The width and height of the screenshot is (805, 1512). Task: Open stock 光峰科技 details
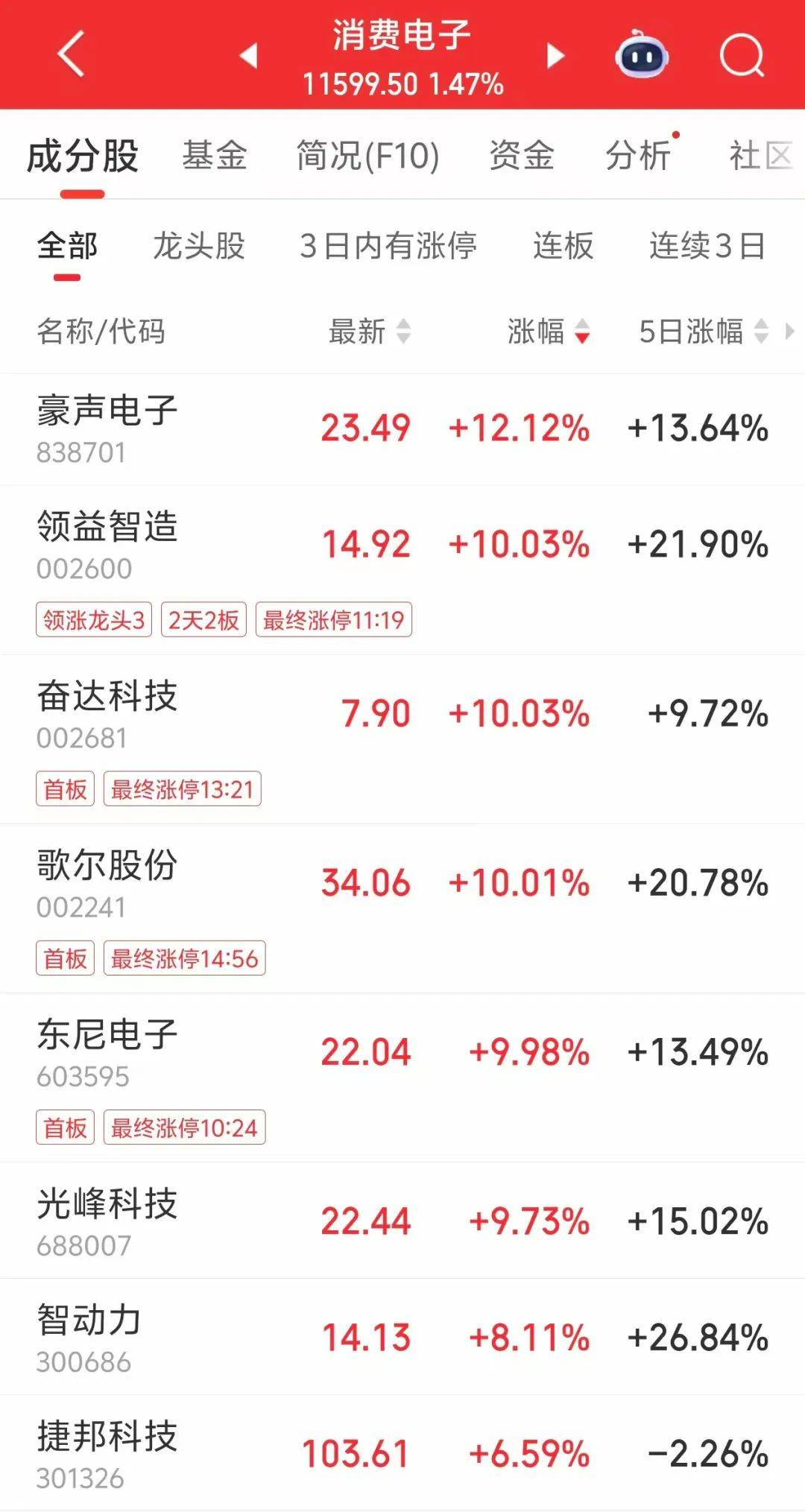[x=107, y=1221]
